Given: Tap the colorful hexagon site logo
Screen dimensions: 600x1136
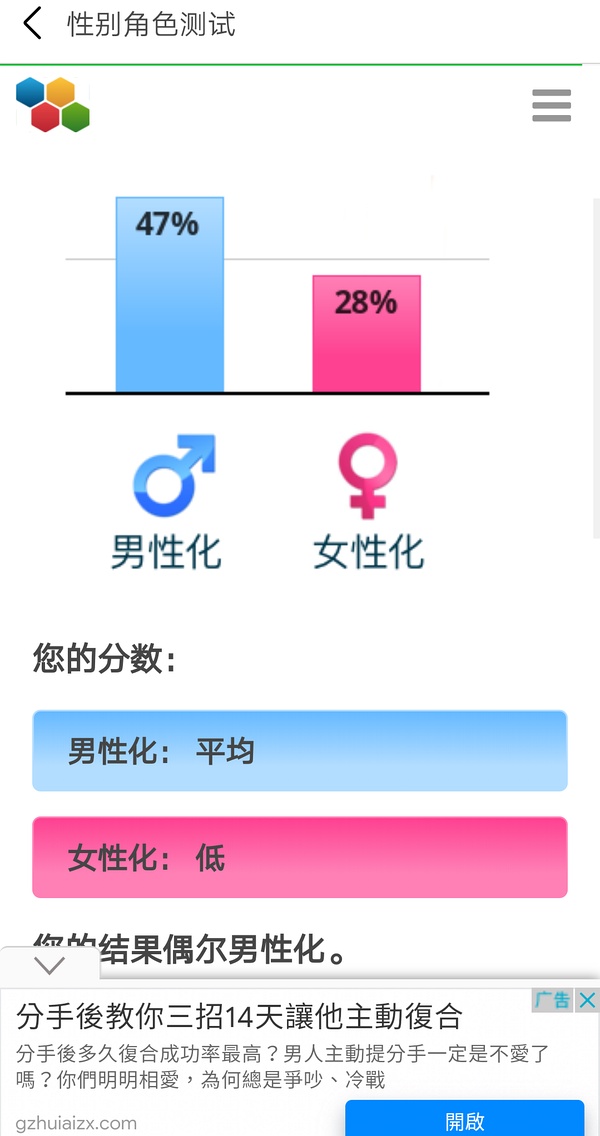Looking at the screenshot, I should [x=53, y=105].
